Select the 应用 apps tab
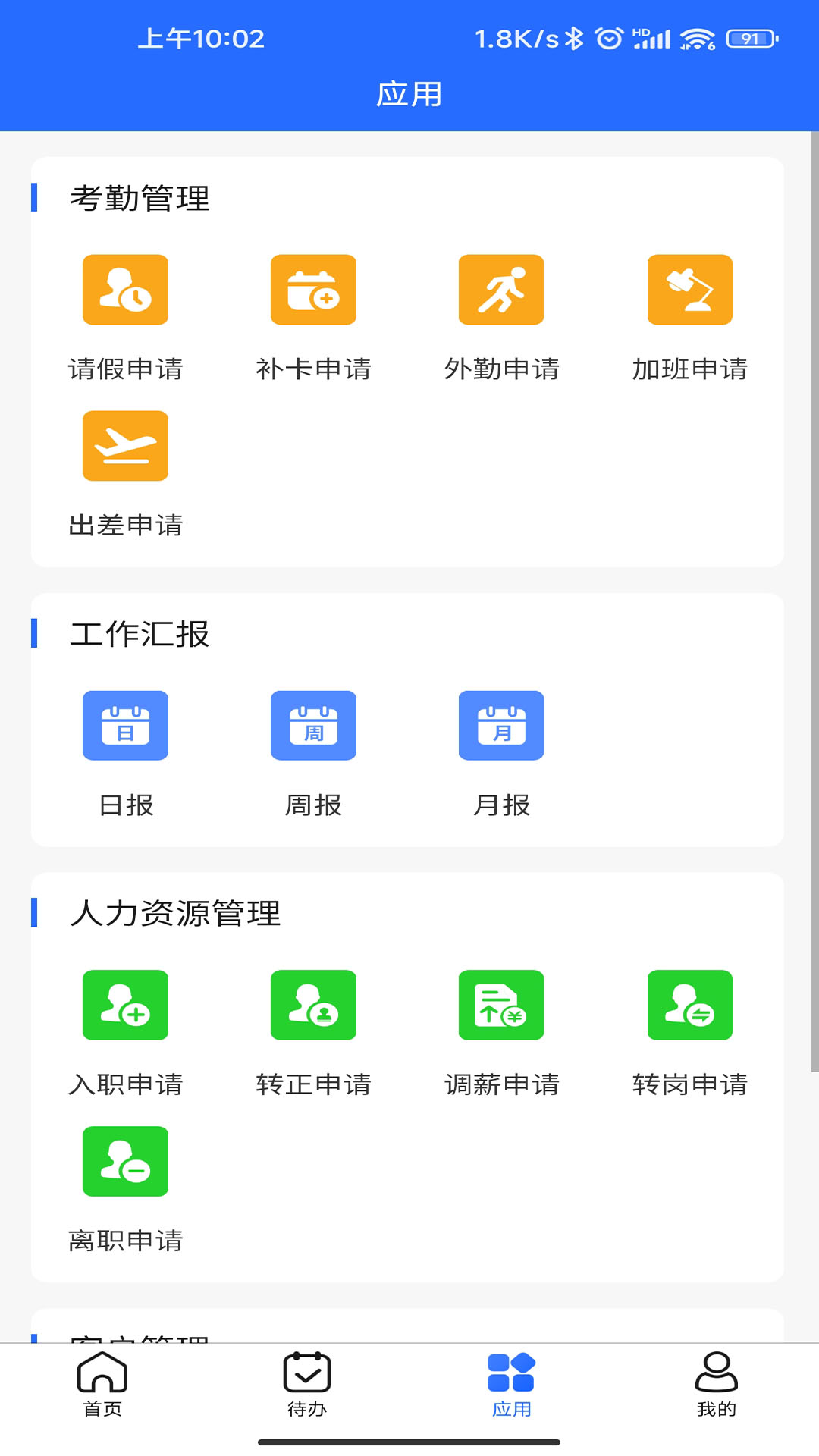Viewport: 819px width, 1456px height. [512, 1385]
